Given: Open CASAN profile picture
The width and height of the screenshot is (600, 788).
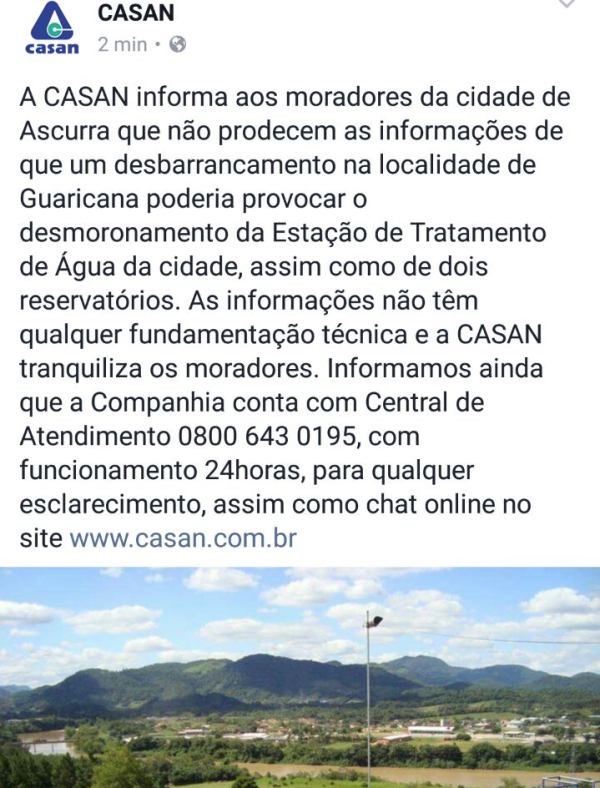Looking at the screenshot, I should (x=51, y=28).
